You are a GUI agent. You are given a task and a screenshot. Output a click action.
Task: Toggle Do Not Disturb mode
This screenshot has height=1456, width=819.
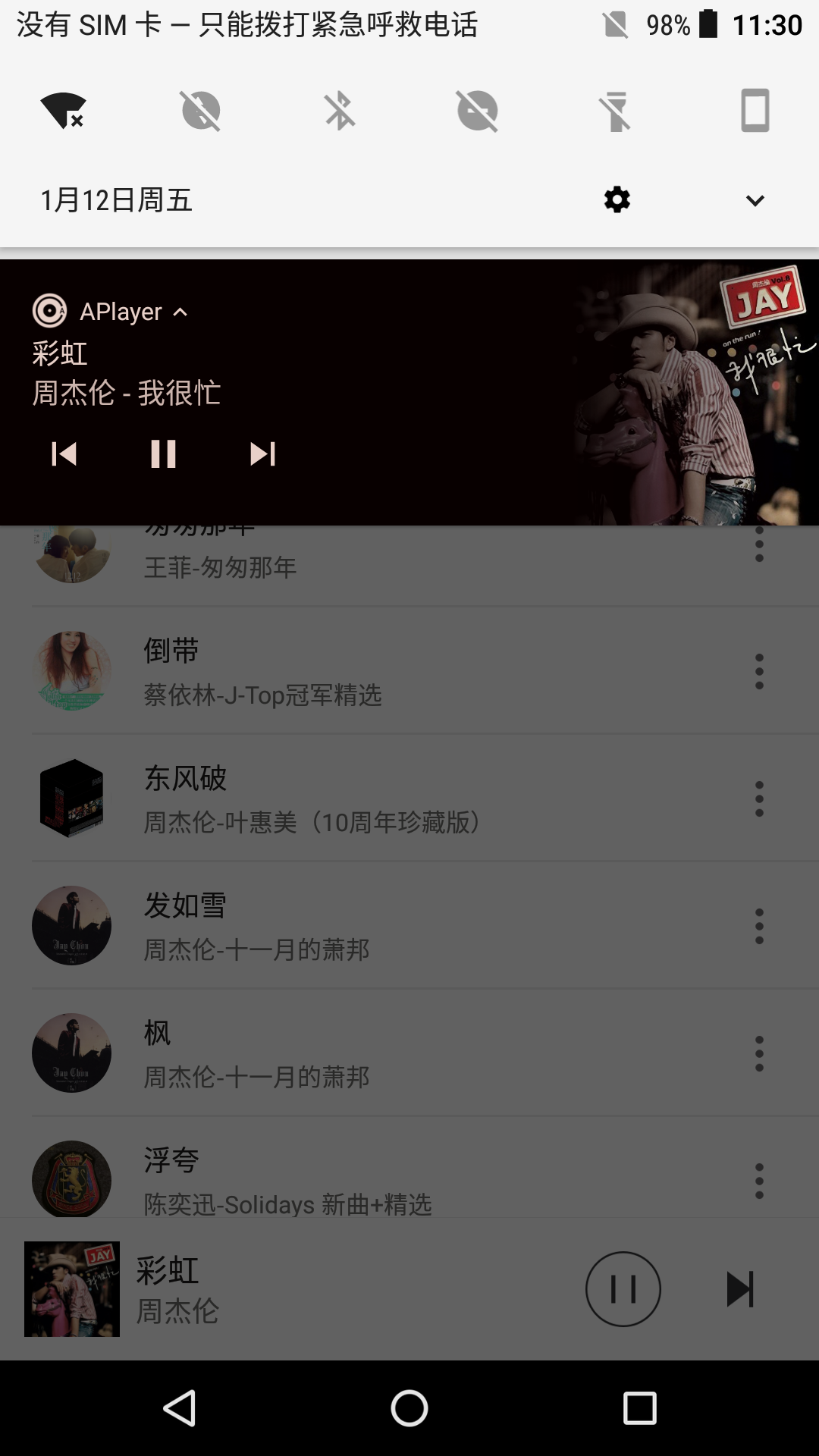click(x=478, y=110)
